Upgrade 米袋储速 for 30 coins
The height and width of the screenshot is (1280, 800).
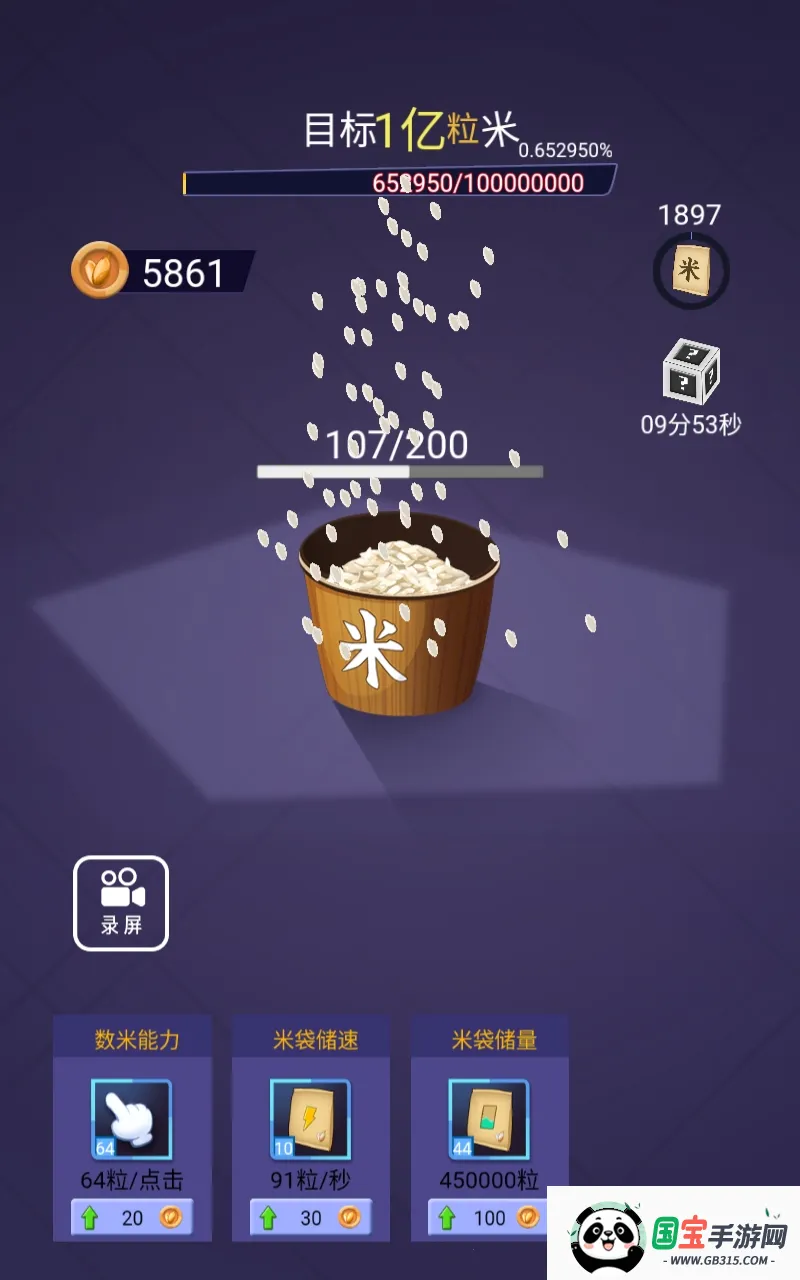point(310,1217)
